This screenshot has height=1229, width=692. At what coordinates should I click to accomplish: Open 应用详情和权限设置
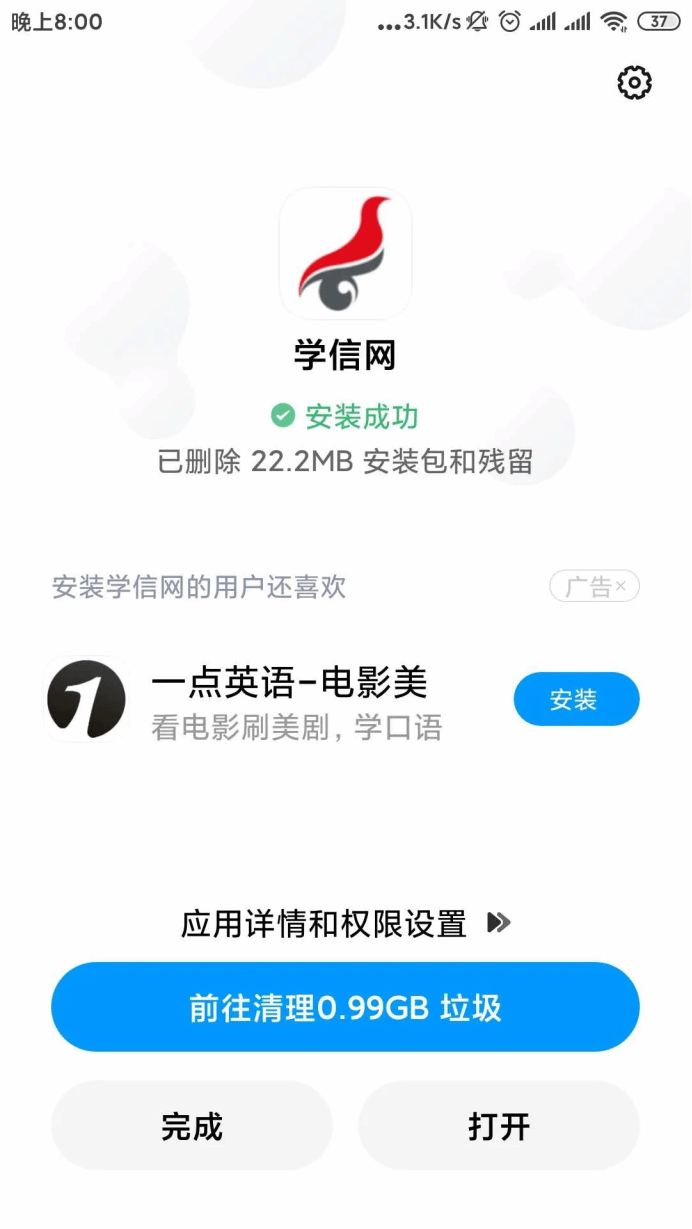click(345, 923)
